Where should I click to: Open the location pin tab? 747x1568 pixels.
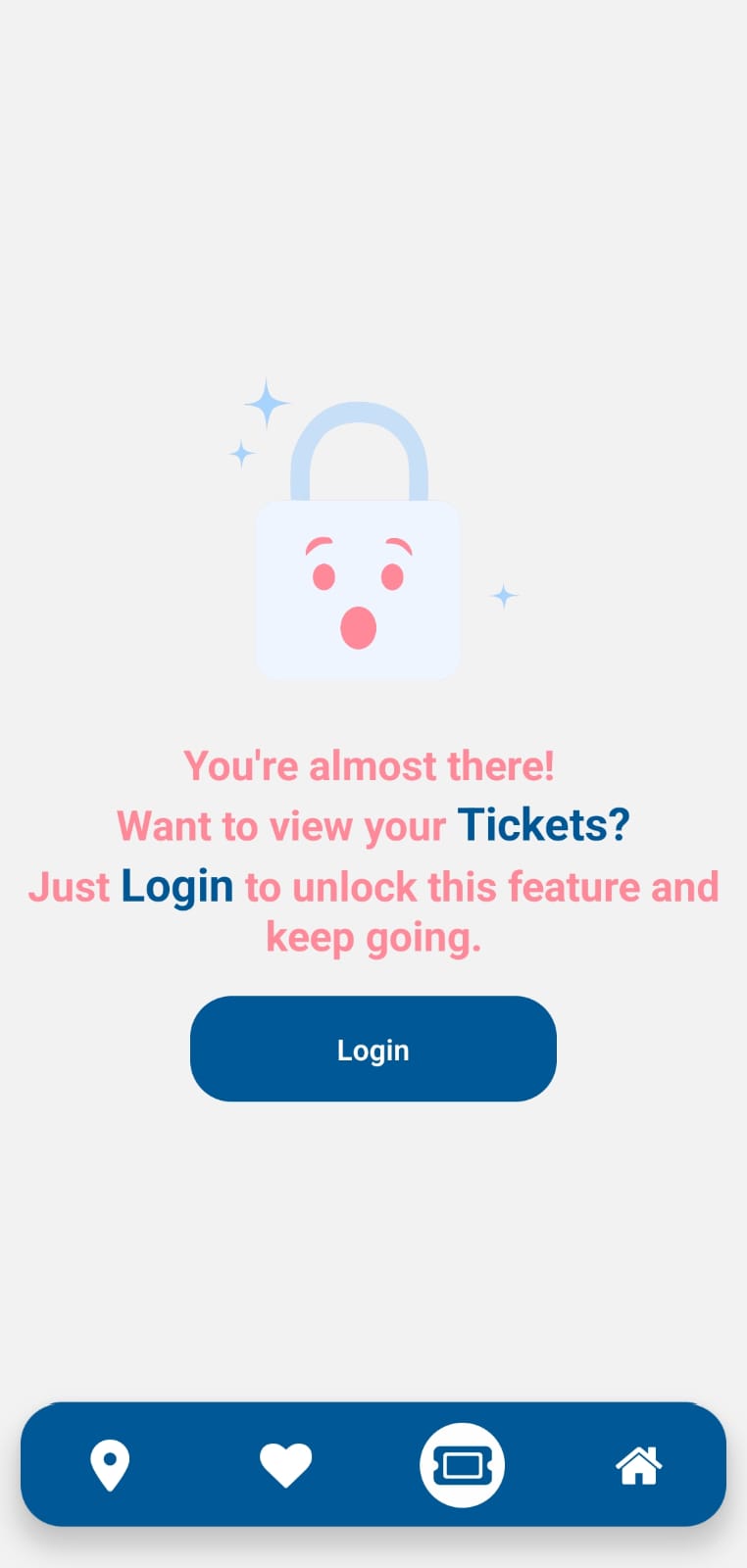coord(110,1465)
